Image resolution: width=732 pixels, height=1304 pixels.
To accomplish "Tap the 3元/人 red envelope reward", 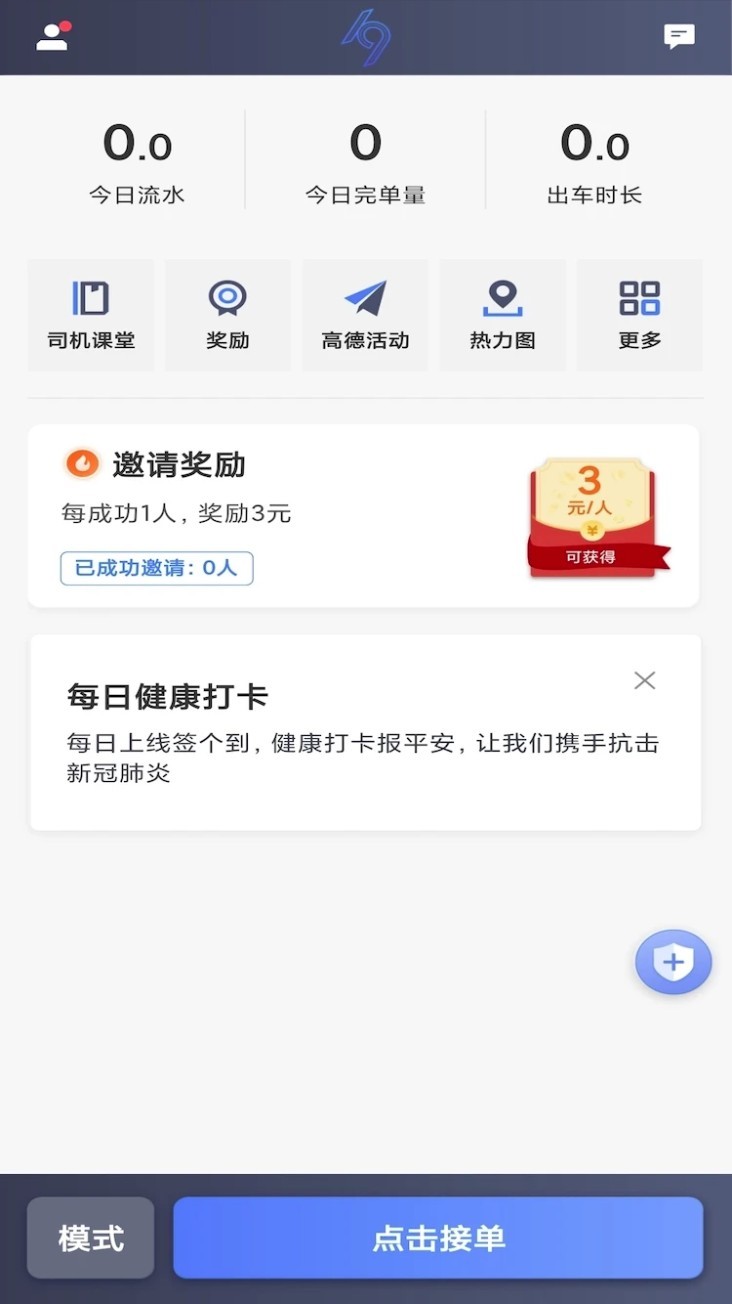I will [x=592, y=510].
